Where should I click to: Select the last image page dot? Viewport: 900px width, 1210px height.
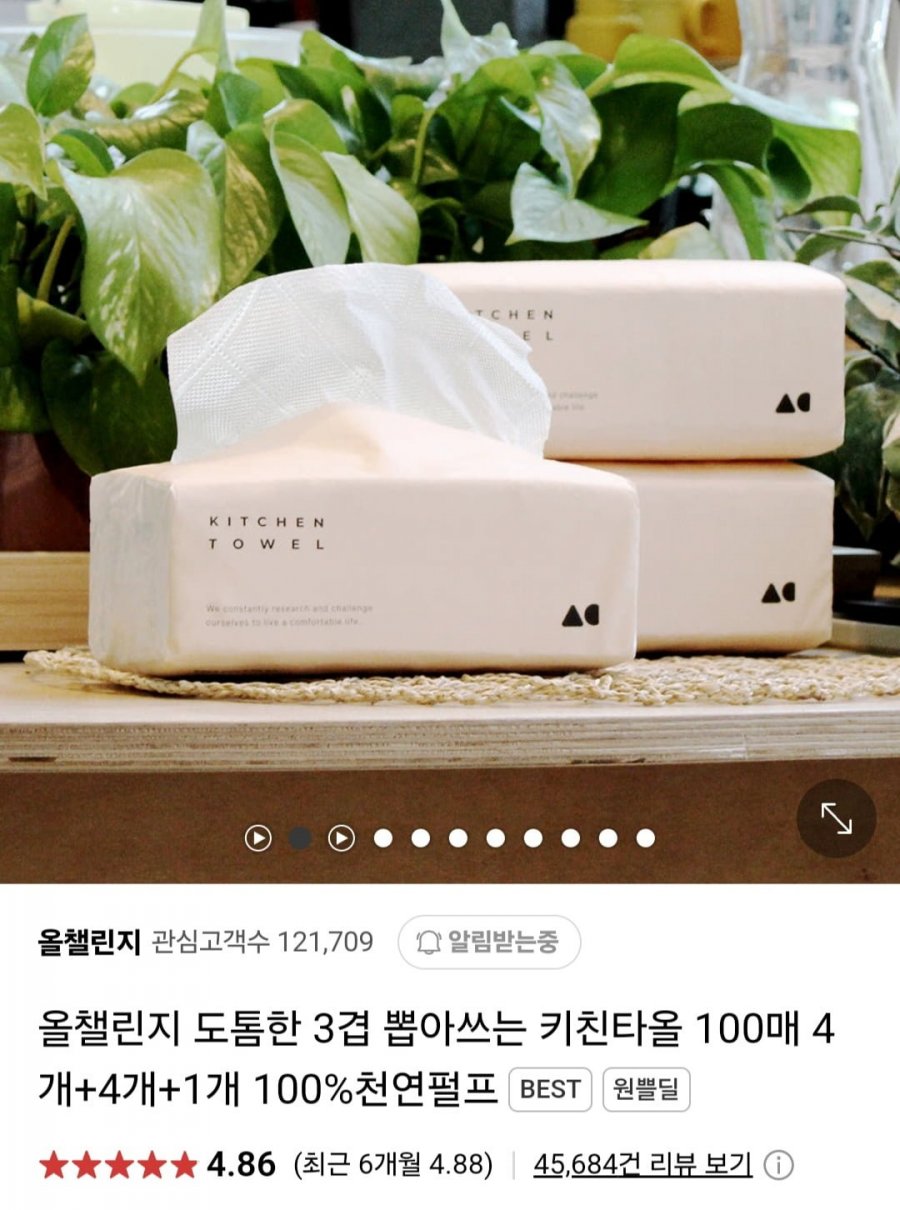tap(645, 838)
